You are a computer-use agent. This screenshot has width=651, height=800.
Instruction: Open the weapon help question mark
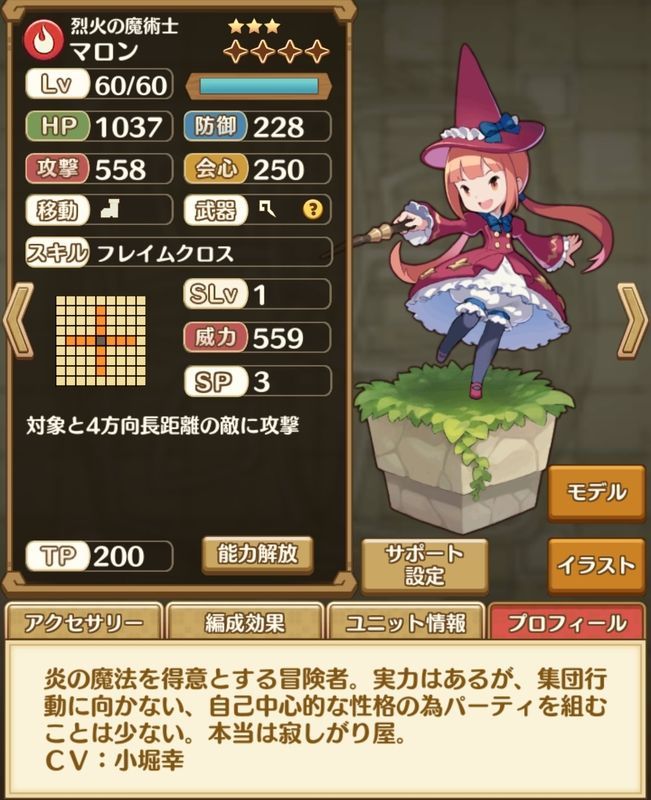(313, 209)
